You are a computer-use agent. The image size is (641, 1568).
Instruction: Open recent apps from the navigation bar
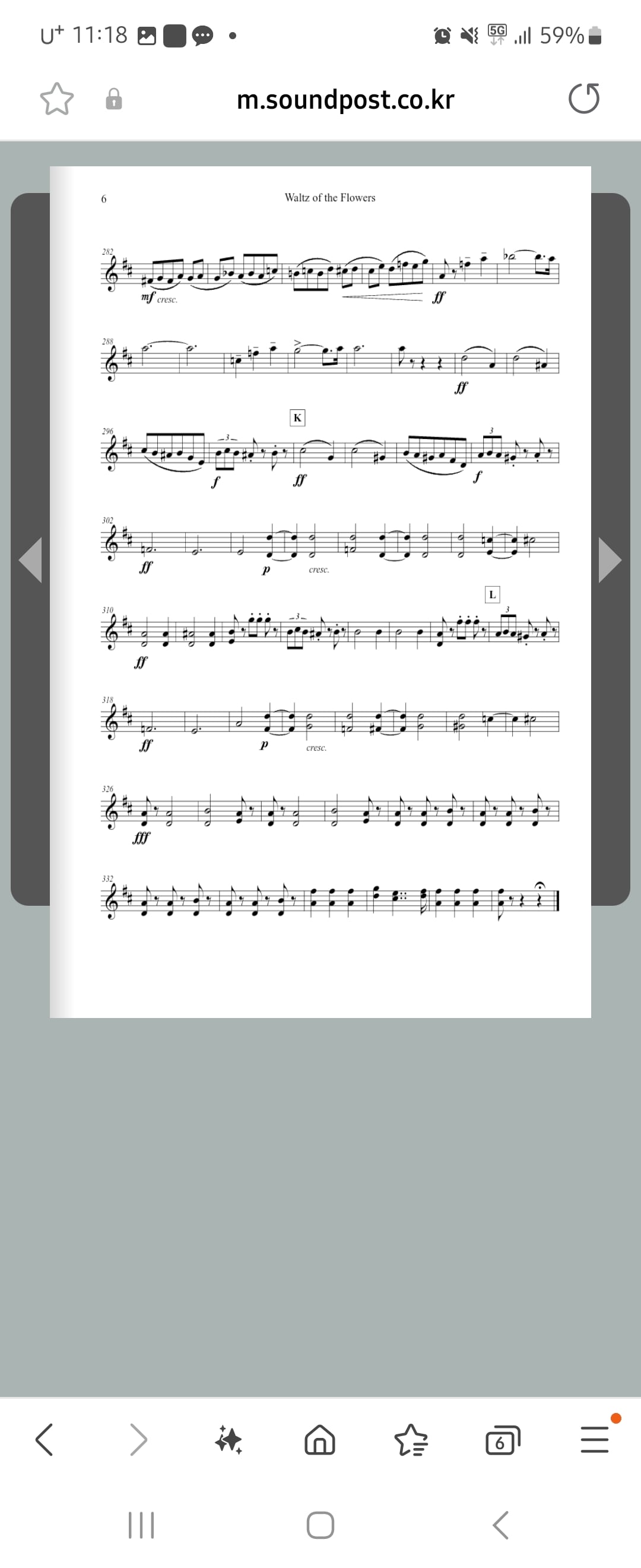coord(141,1525)
